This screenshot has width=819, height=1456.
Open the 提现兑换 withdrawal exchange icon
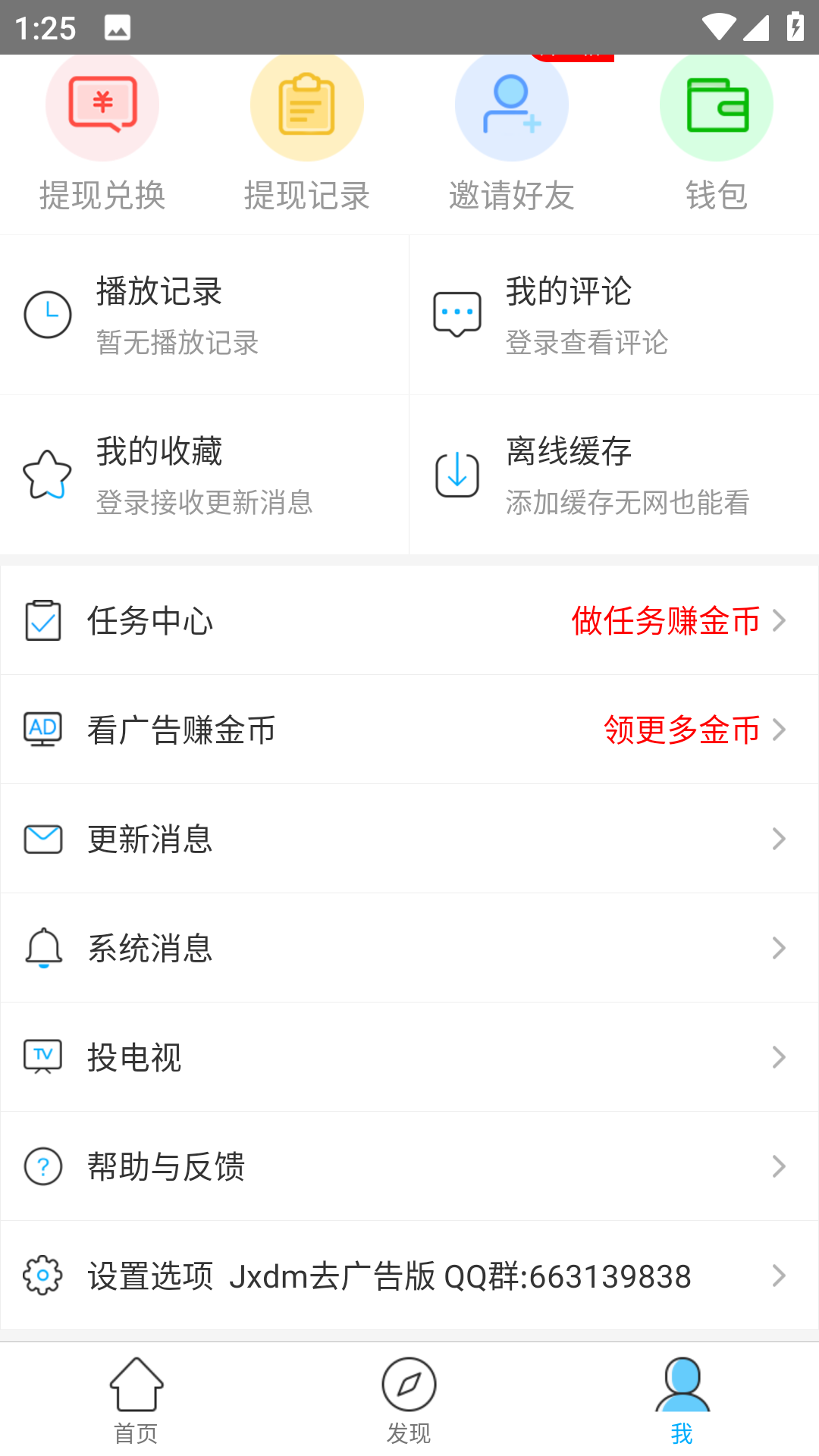tap(102, 106)
